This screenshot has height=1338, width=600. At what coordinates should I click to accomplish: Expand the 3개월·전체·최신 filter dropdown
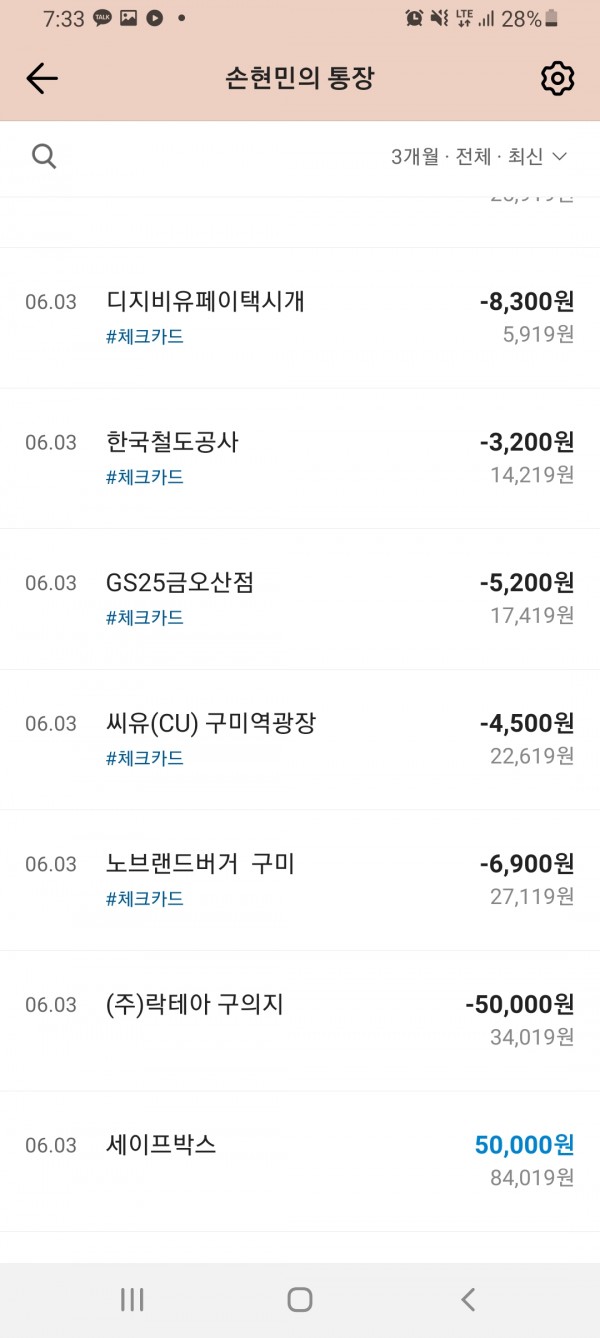[x=479, y=156]
